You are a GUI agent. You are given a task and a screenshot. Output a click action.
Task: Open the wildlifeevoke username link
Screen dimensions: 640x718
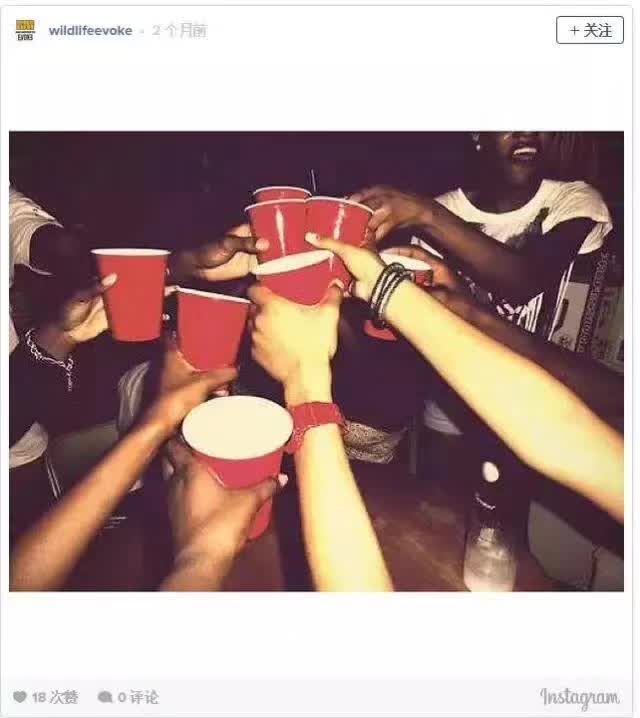point(90,31)
